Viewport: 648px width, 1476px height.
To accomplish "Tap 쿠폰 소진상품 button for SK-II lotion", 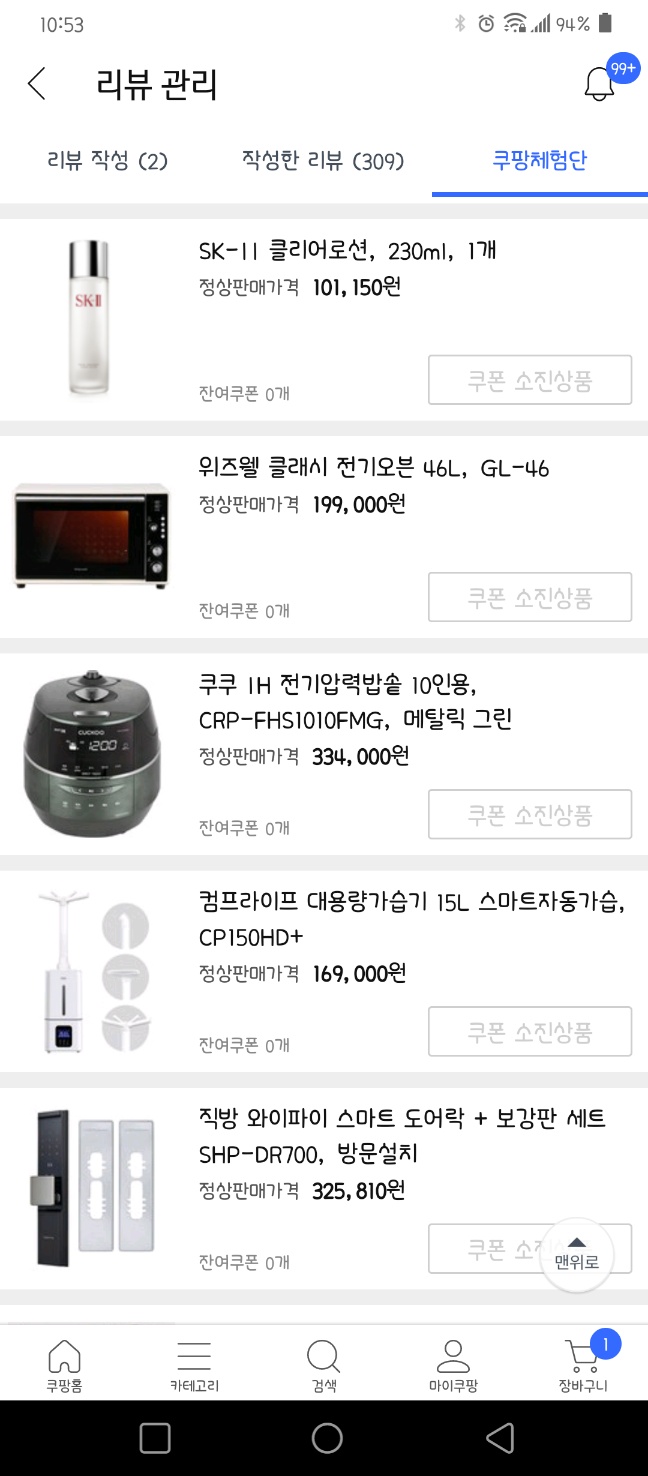I will (x=530, y=380).
